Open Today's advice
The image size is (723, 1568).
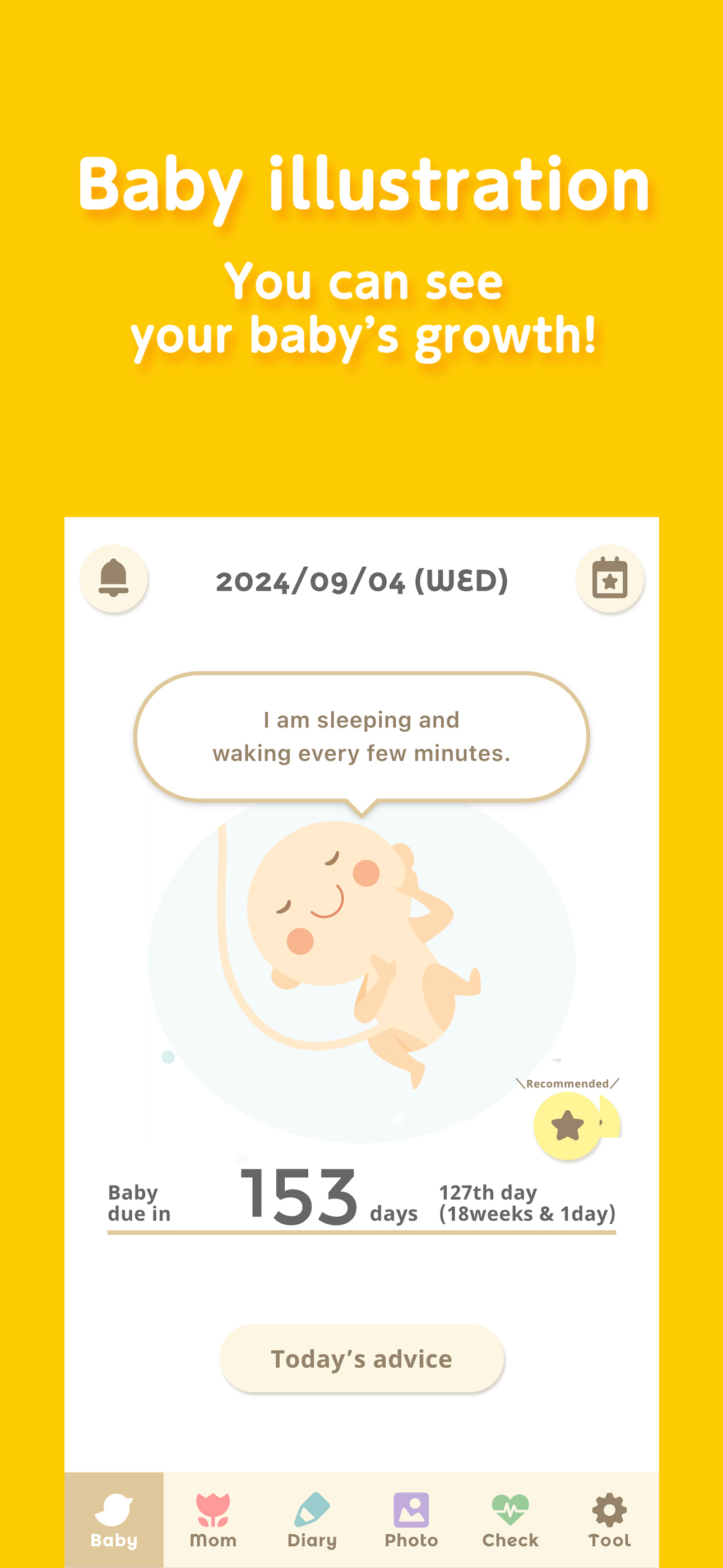point(361,1359)
